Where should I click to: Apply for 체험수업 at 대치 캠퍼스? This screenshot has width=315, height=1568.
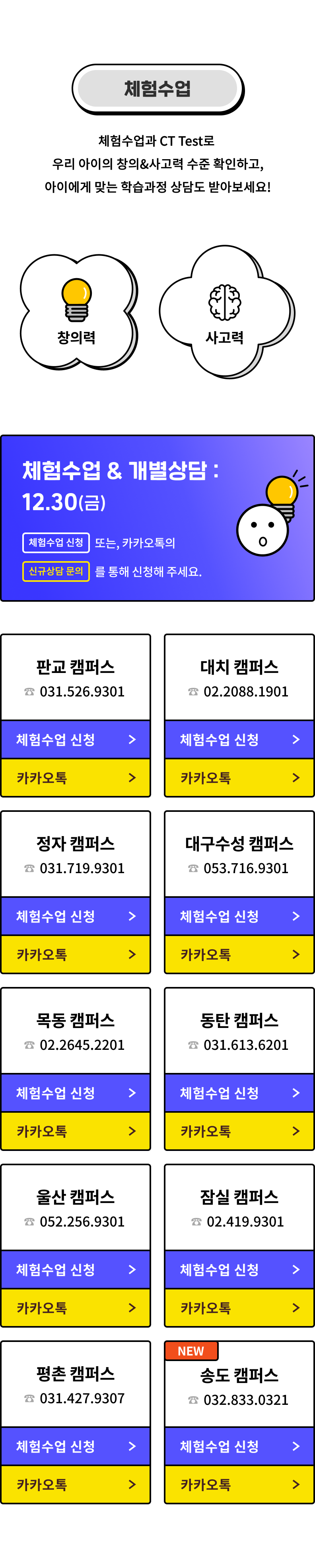(239, 739)
